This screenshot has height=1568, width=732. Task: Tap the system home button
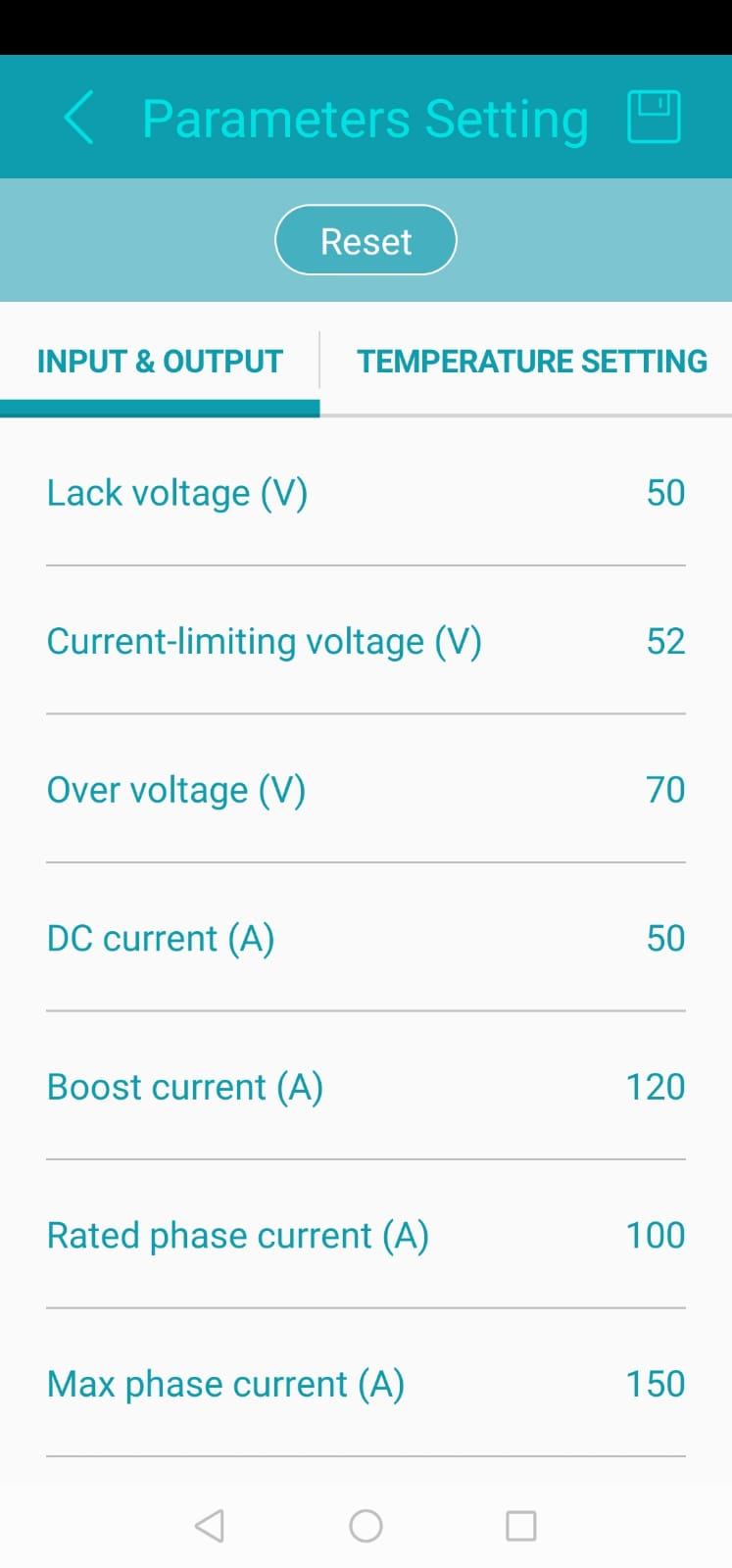(x=366, y=1526)
